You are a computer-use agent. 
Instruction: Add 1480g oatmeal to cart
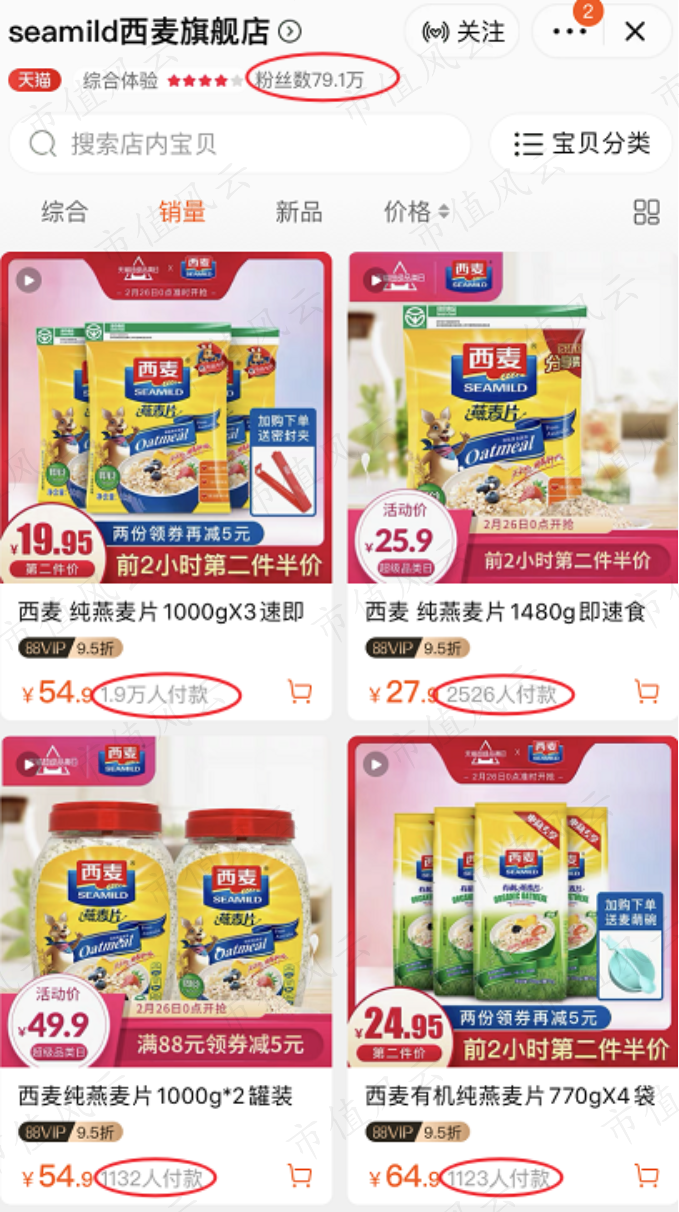coord(647,691)
